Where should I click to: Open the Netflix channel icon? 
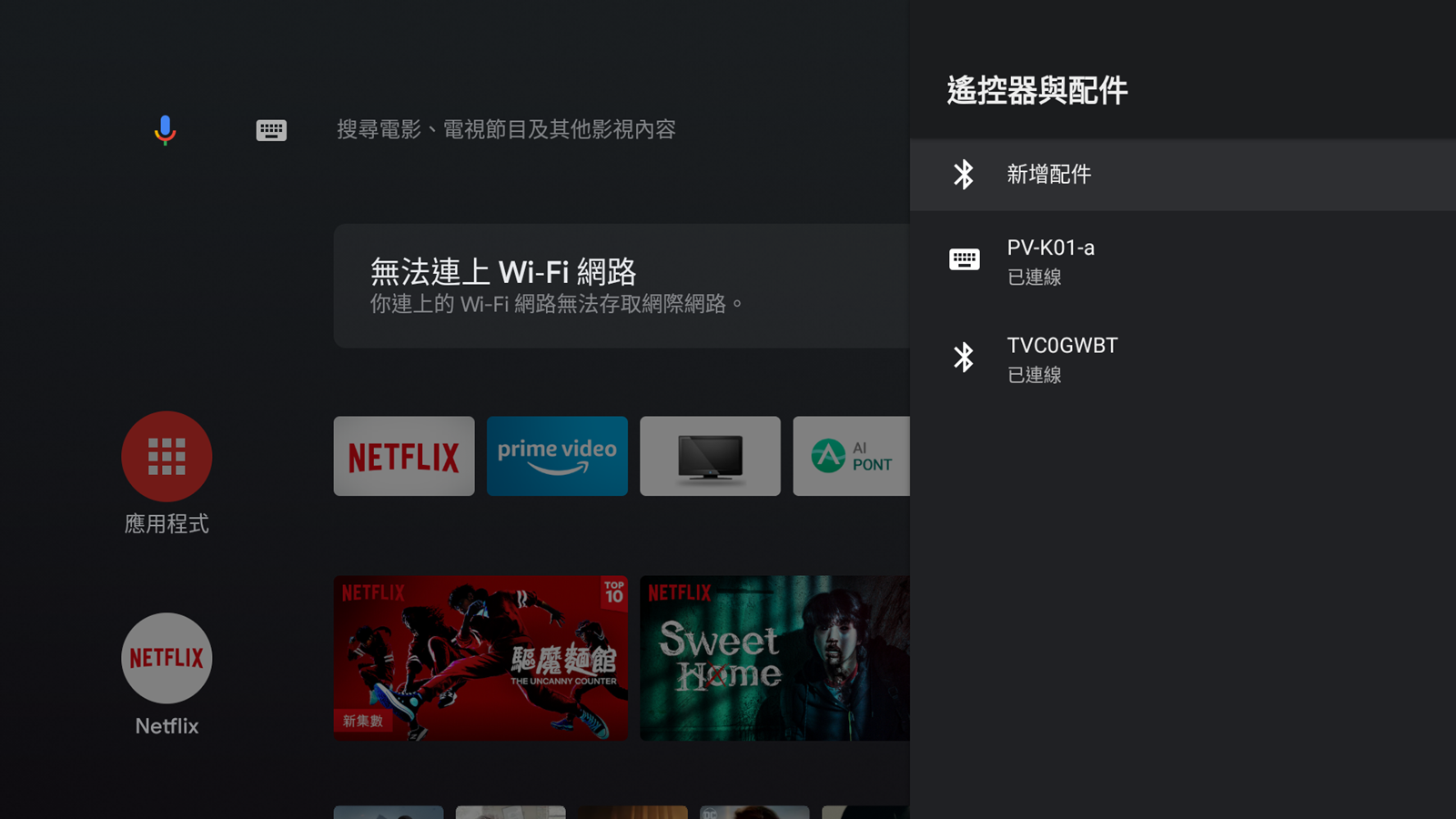[167, 658]
